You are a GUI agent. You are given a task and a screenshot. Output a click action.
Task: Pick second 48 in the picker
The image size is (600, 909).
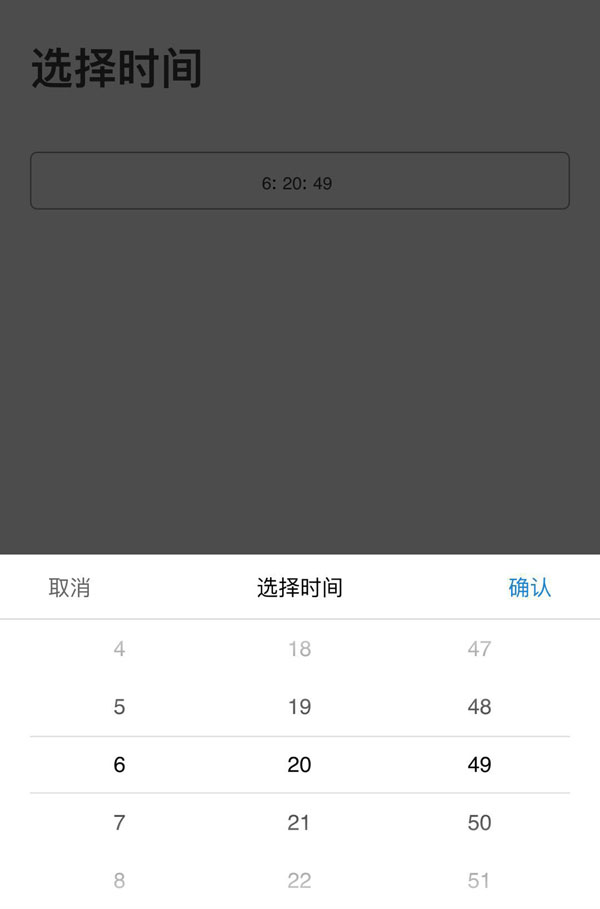click(479, 707)
